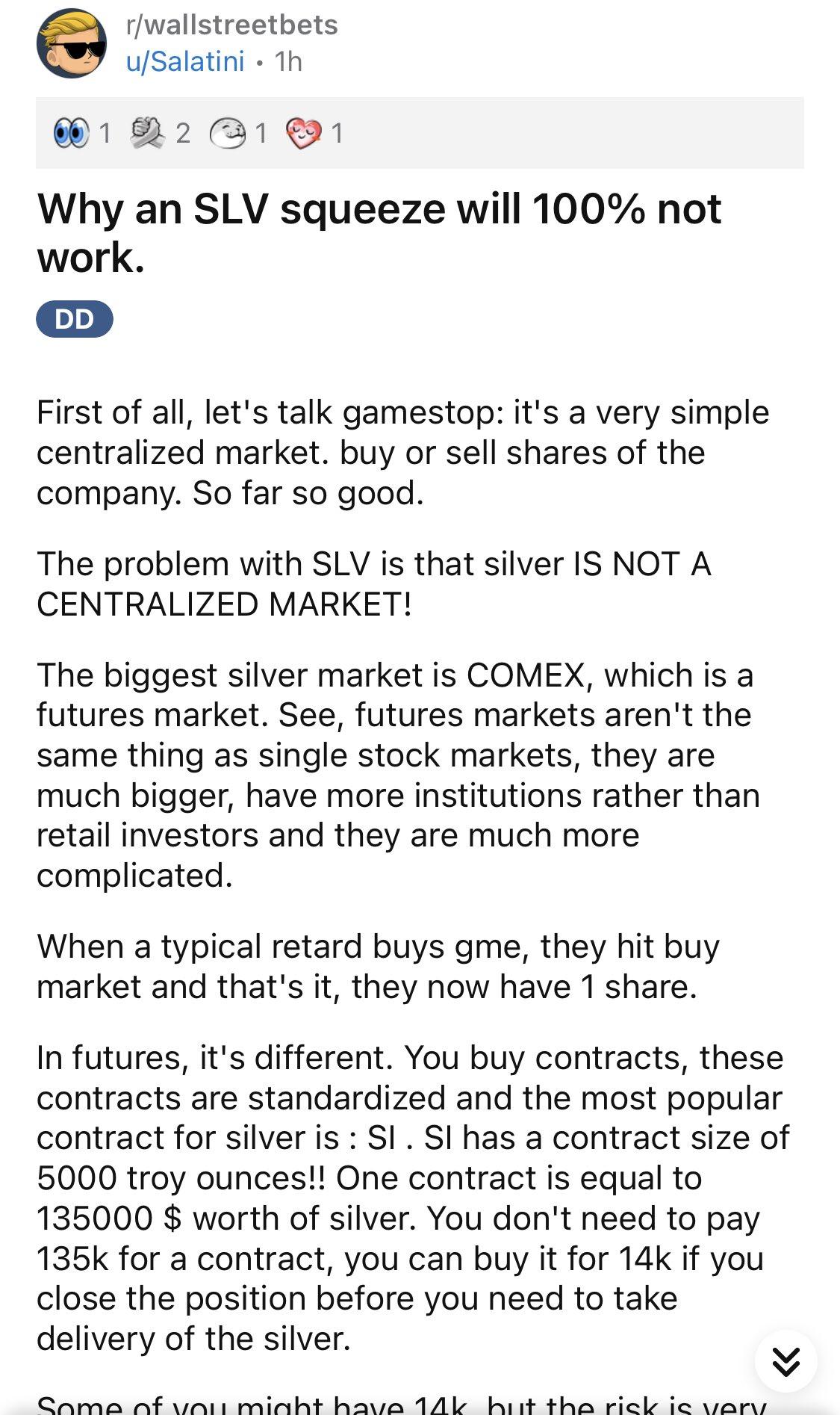The height and width of the screenshot is (1415, 840).
Task: Open the post awards bar
Action: tap(419, 133)
